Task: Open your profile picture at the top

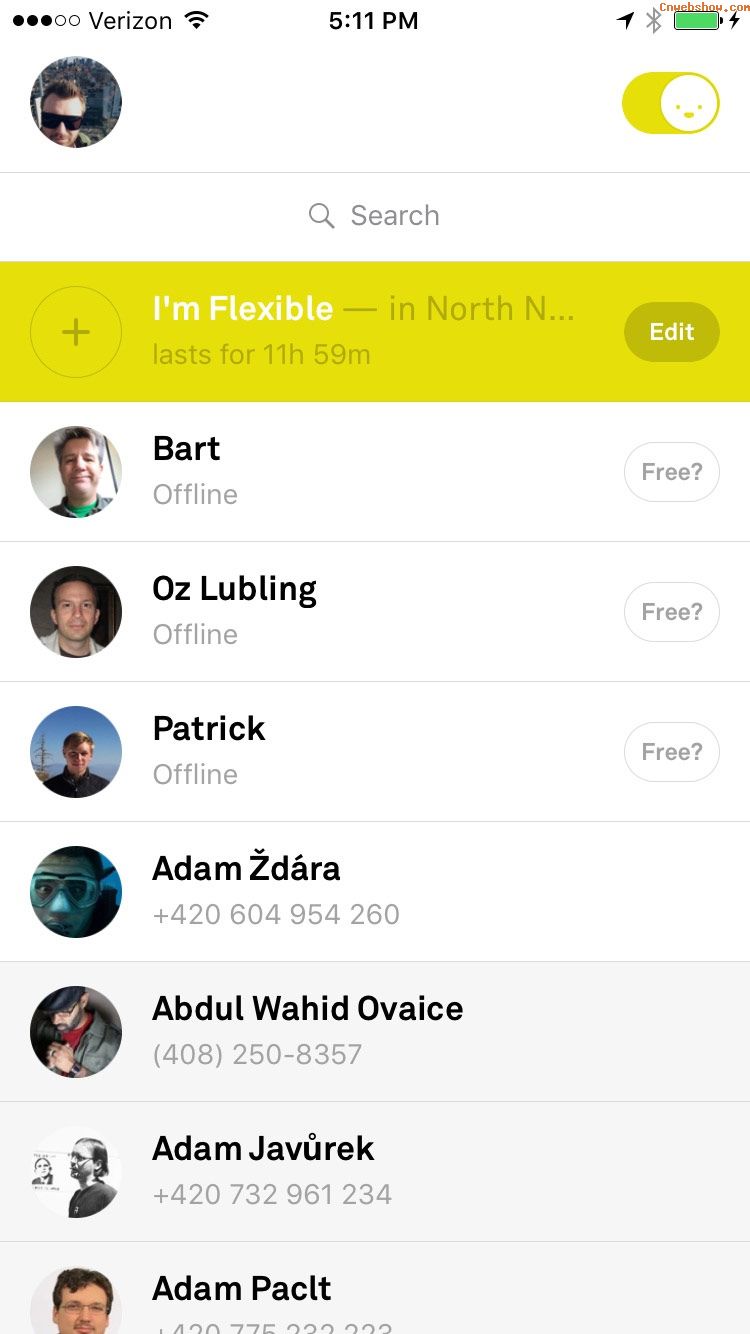Action: [x=76, y=102]
